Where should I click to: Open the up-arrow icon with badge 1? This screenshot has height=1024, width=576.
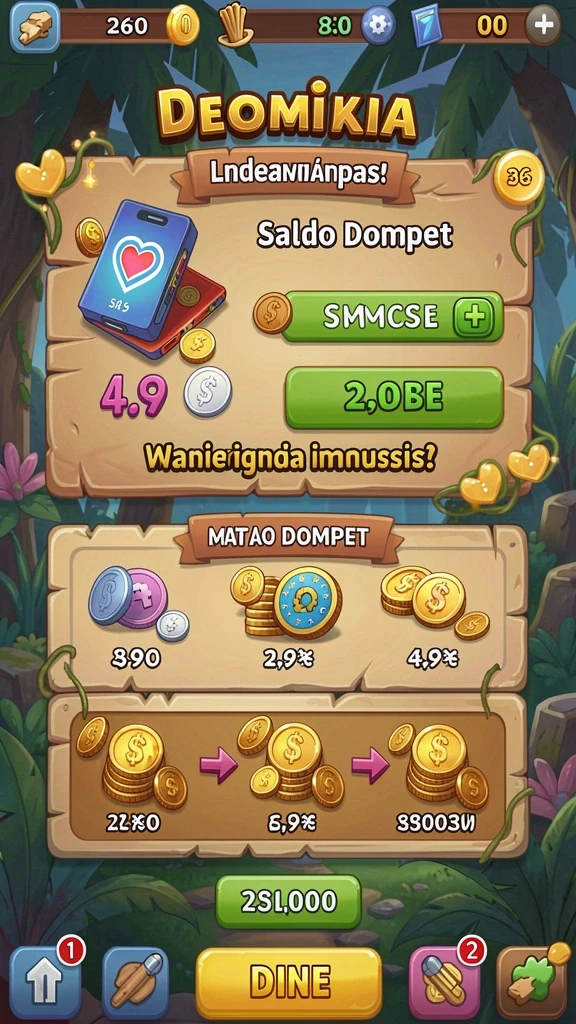pyautogui.click(x=44, y=982)
